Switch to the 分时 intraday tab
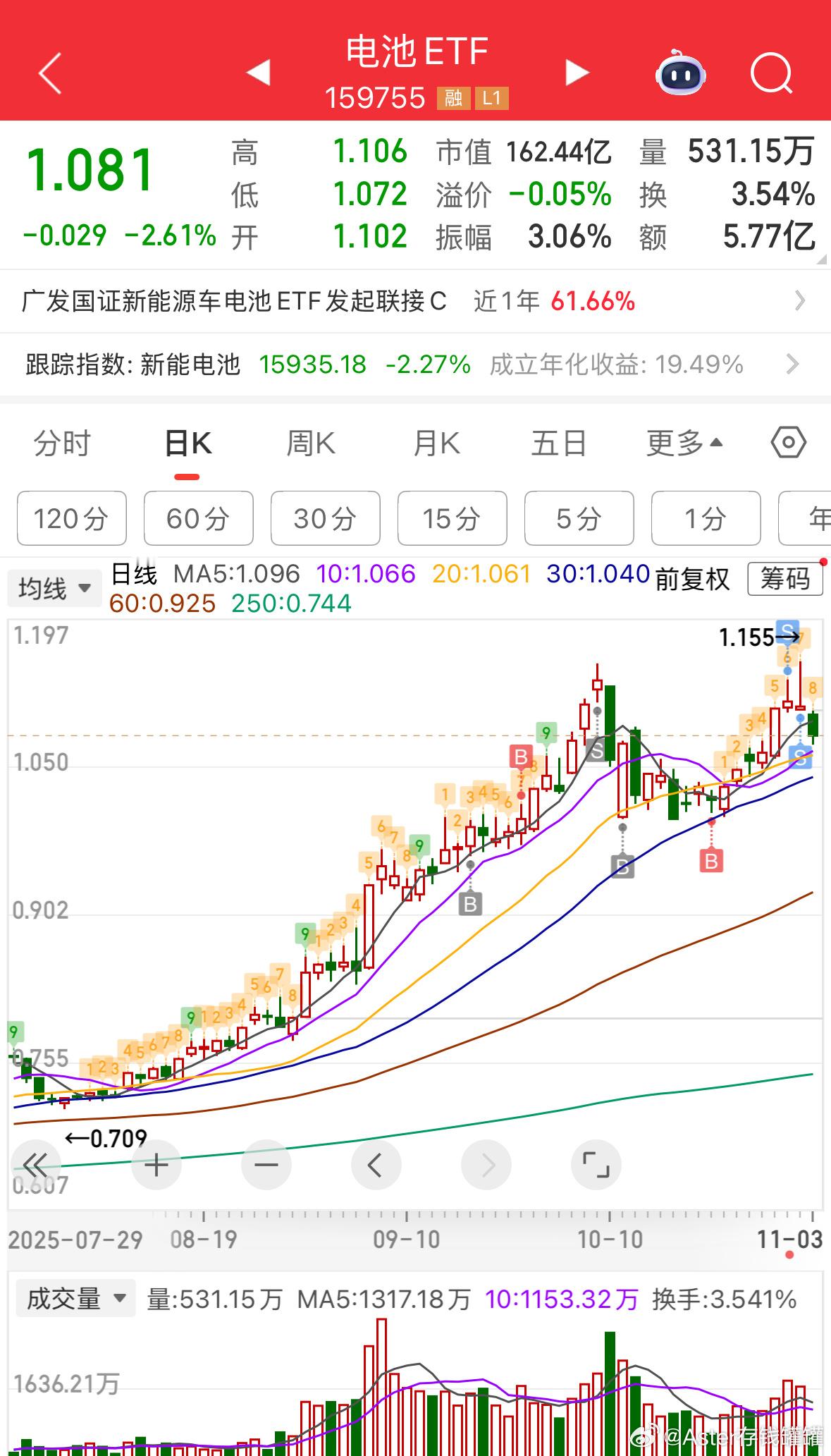The width and height of the screenshot is (831, 1456). [x=62, y=443]
